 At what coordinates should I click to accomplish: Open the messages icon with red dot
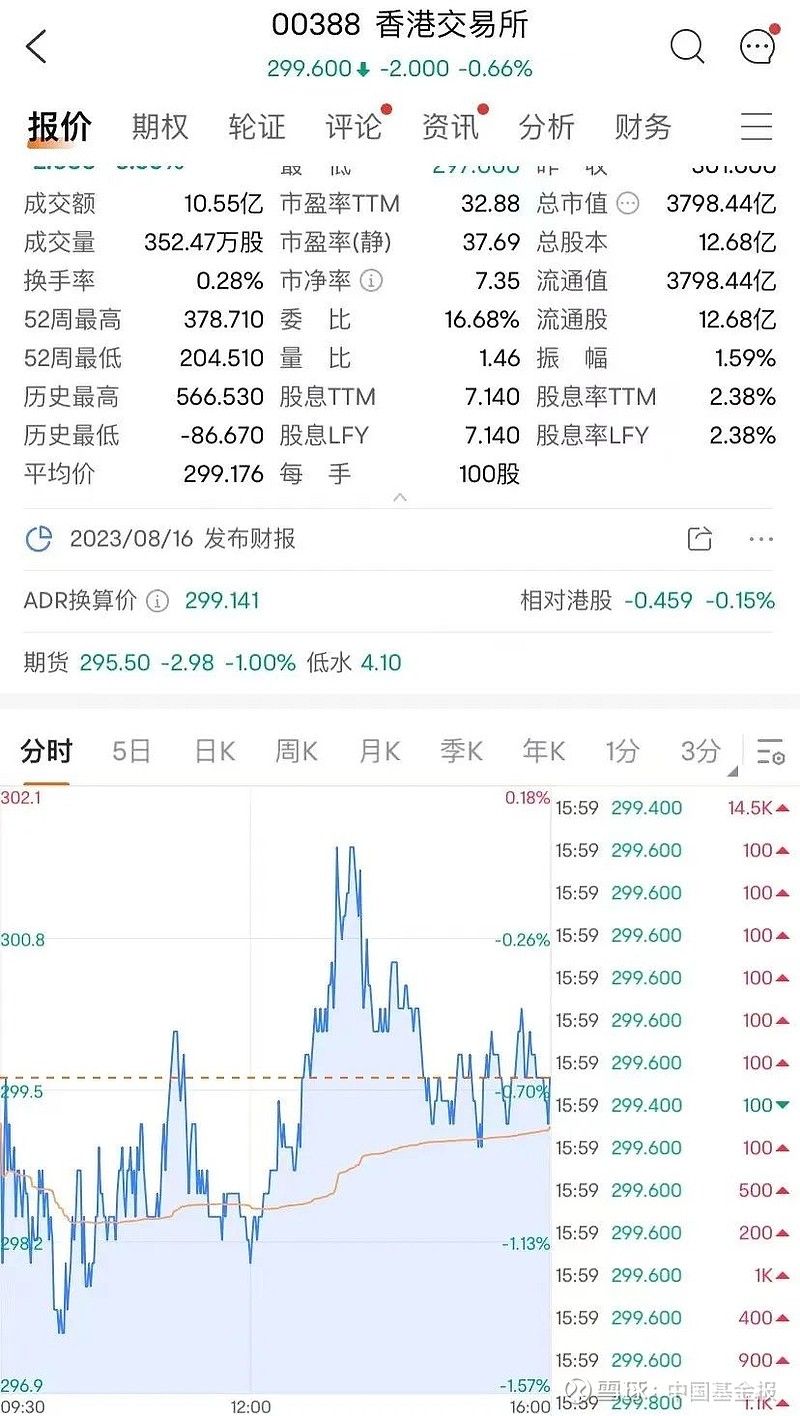757,46
